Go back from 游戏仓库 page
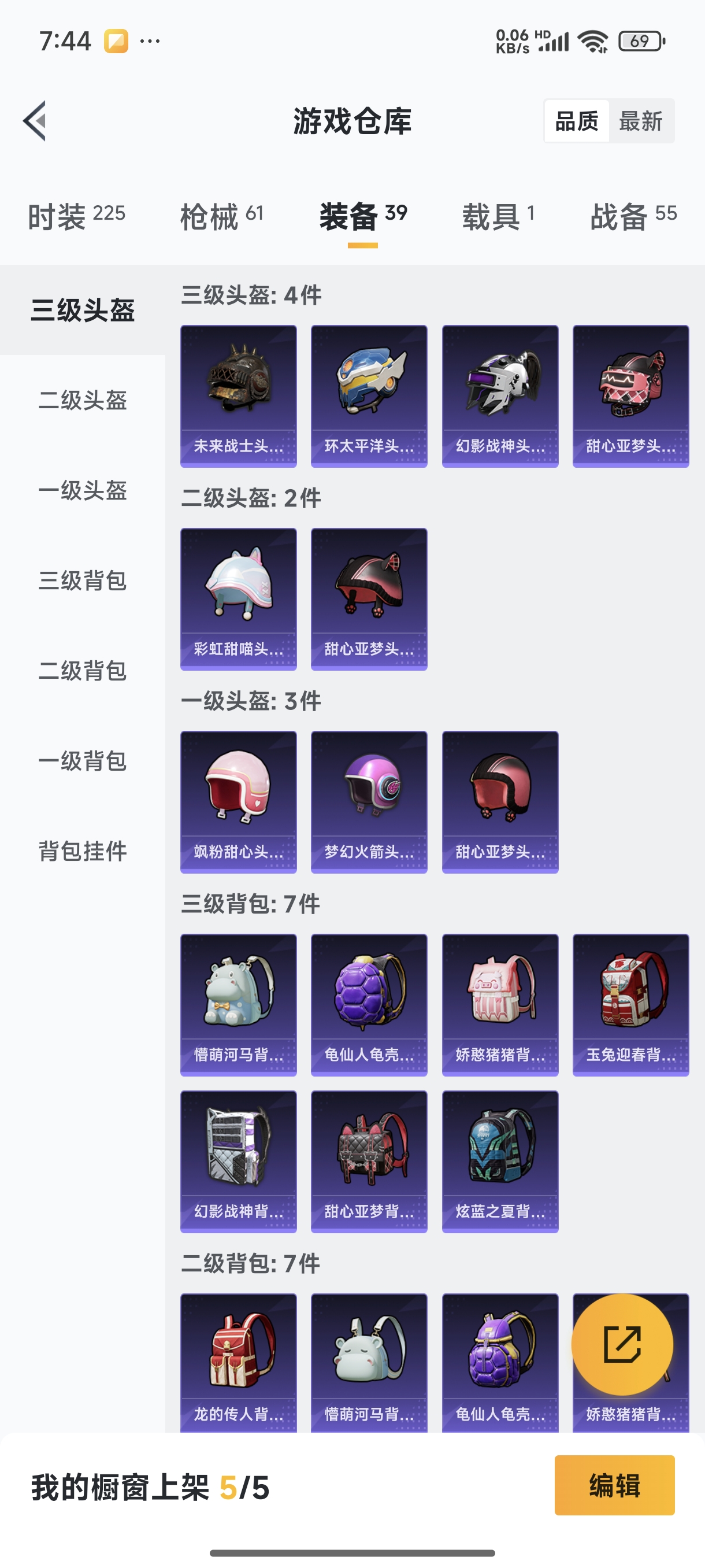The width and height of the screenshot is (705, 1568). (35, 120)
